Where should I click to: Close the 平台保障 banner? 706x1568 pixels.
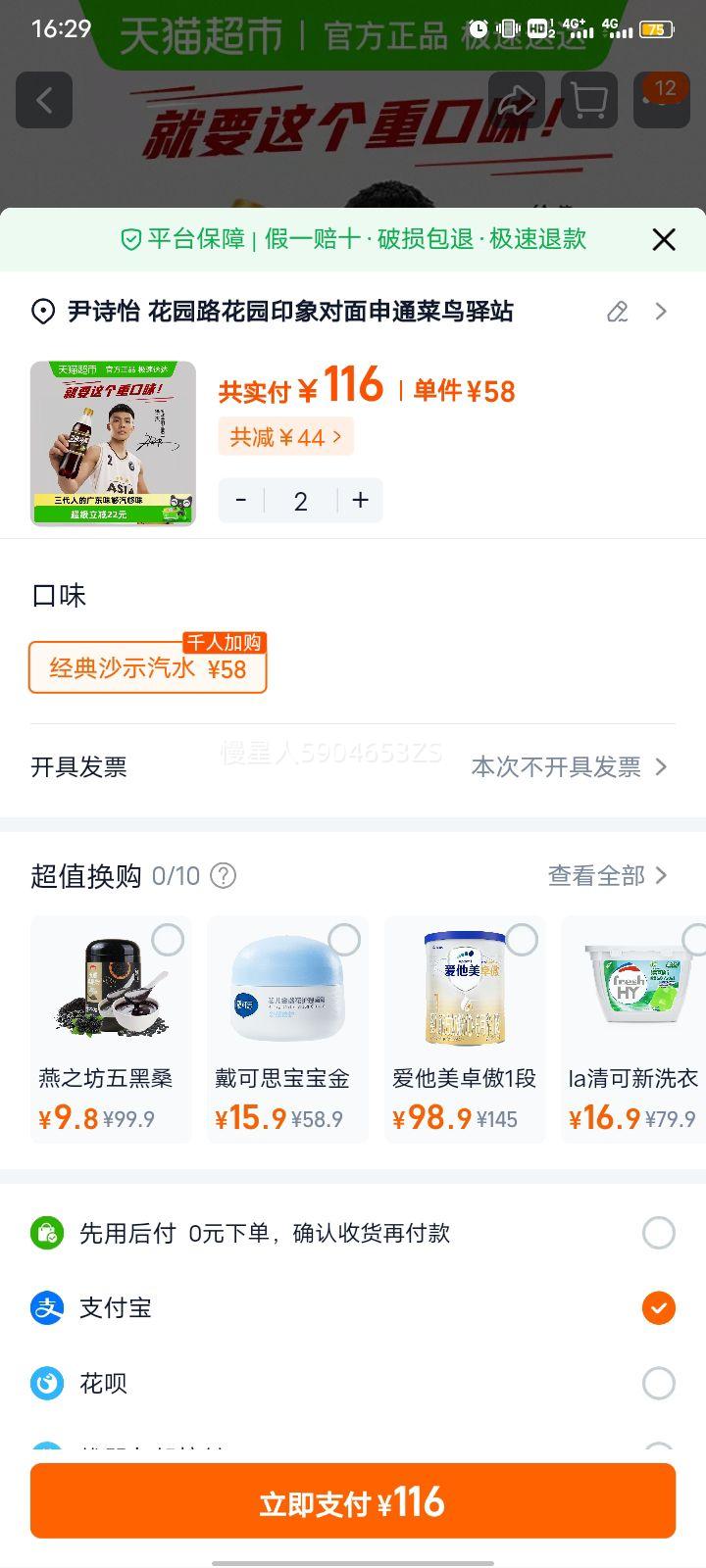[663, 239]
